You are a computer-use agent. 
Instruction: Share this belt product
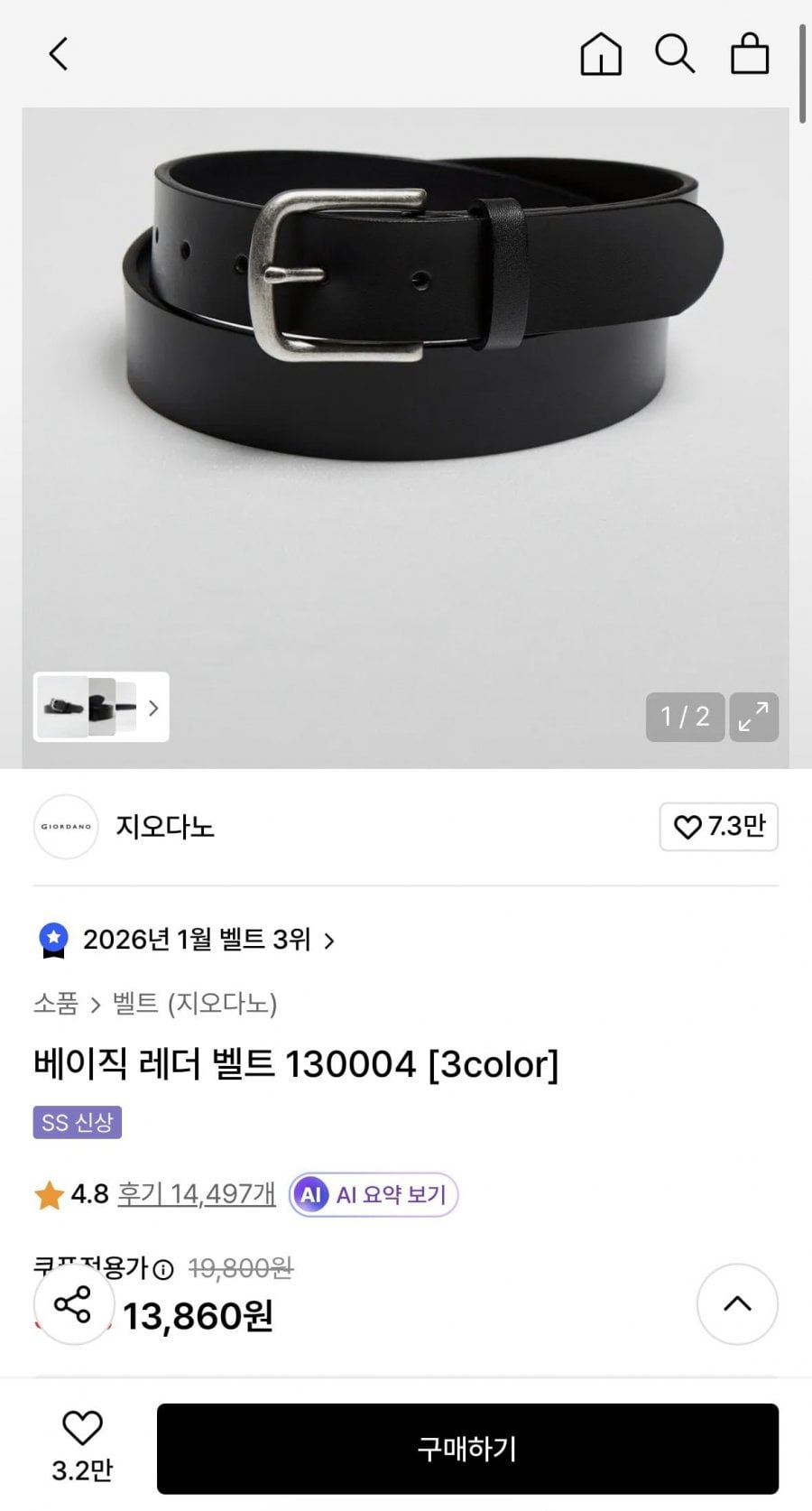tap(73, 1304)
